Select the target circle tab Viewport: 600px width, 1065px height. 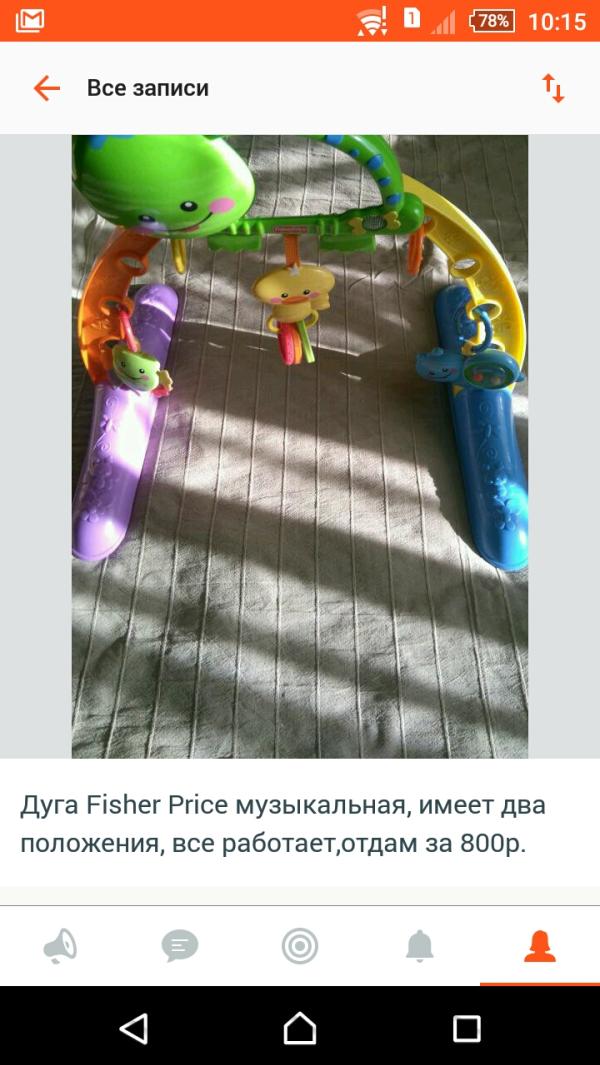[x=300, y=945]
